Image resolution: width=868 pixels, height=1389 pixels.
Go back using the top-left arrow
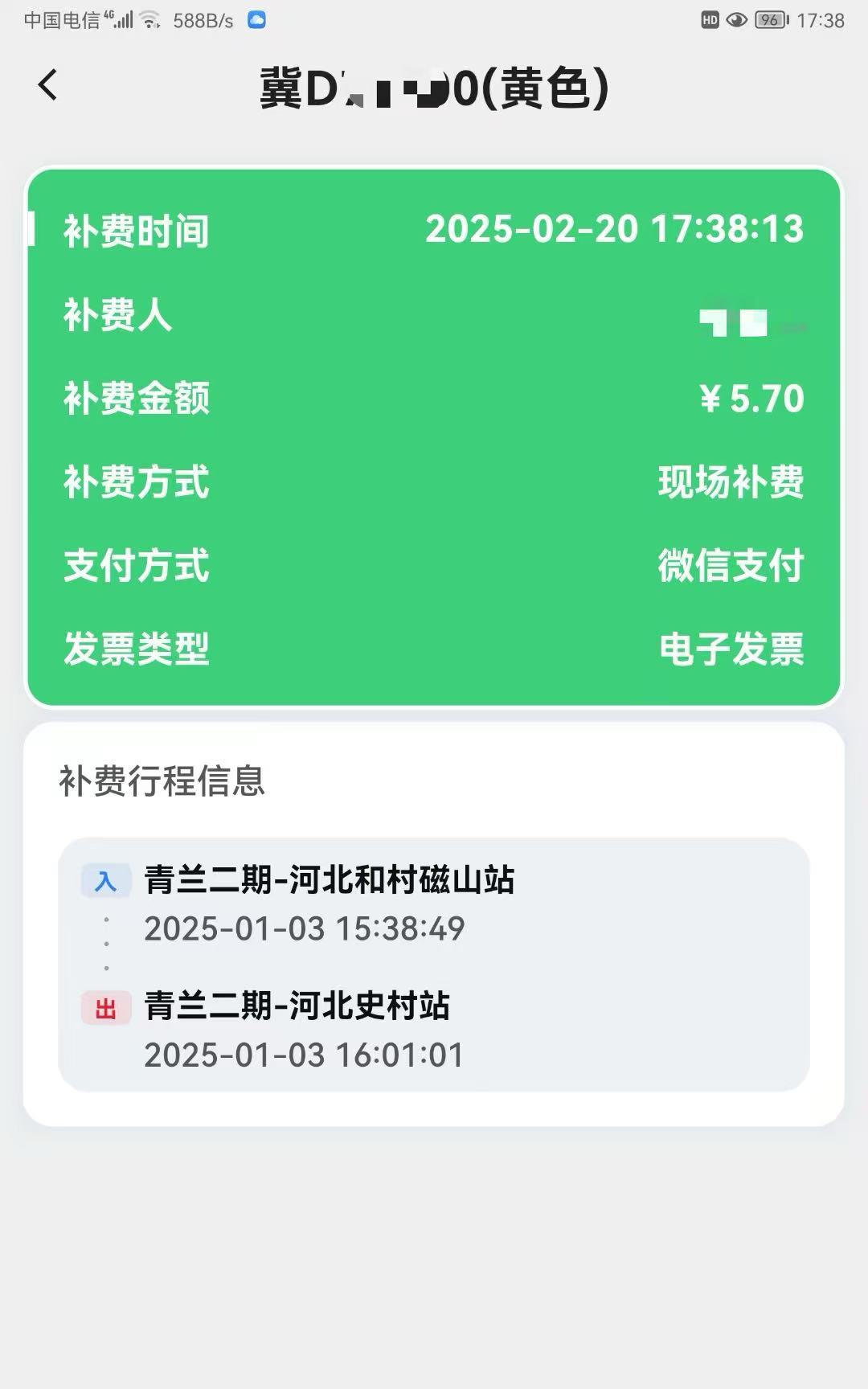point(48,84)
